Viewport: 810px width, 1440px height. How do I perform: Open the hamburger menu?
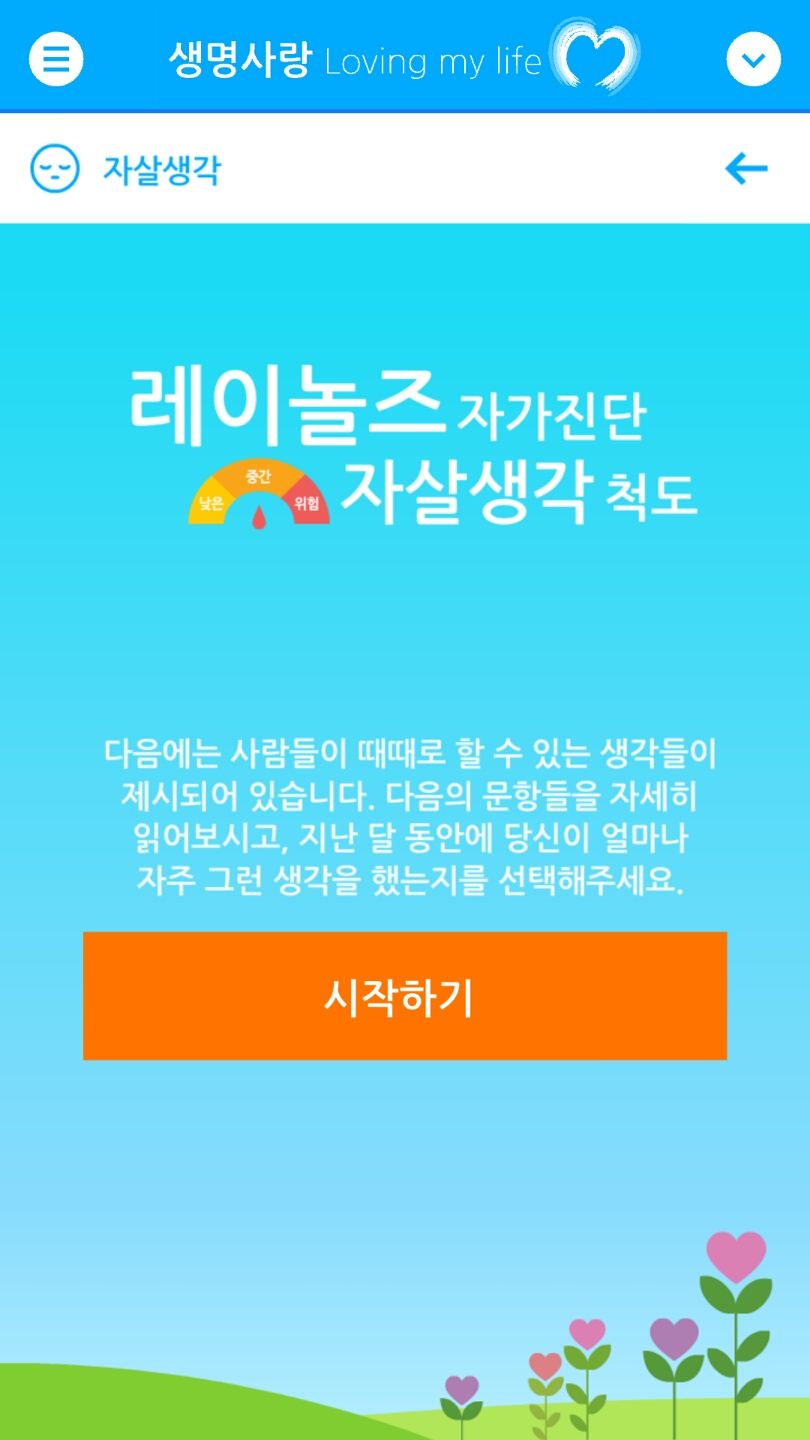pyautogui.click(x=56, y=60)
